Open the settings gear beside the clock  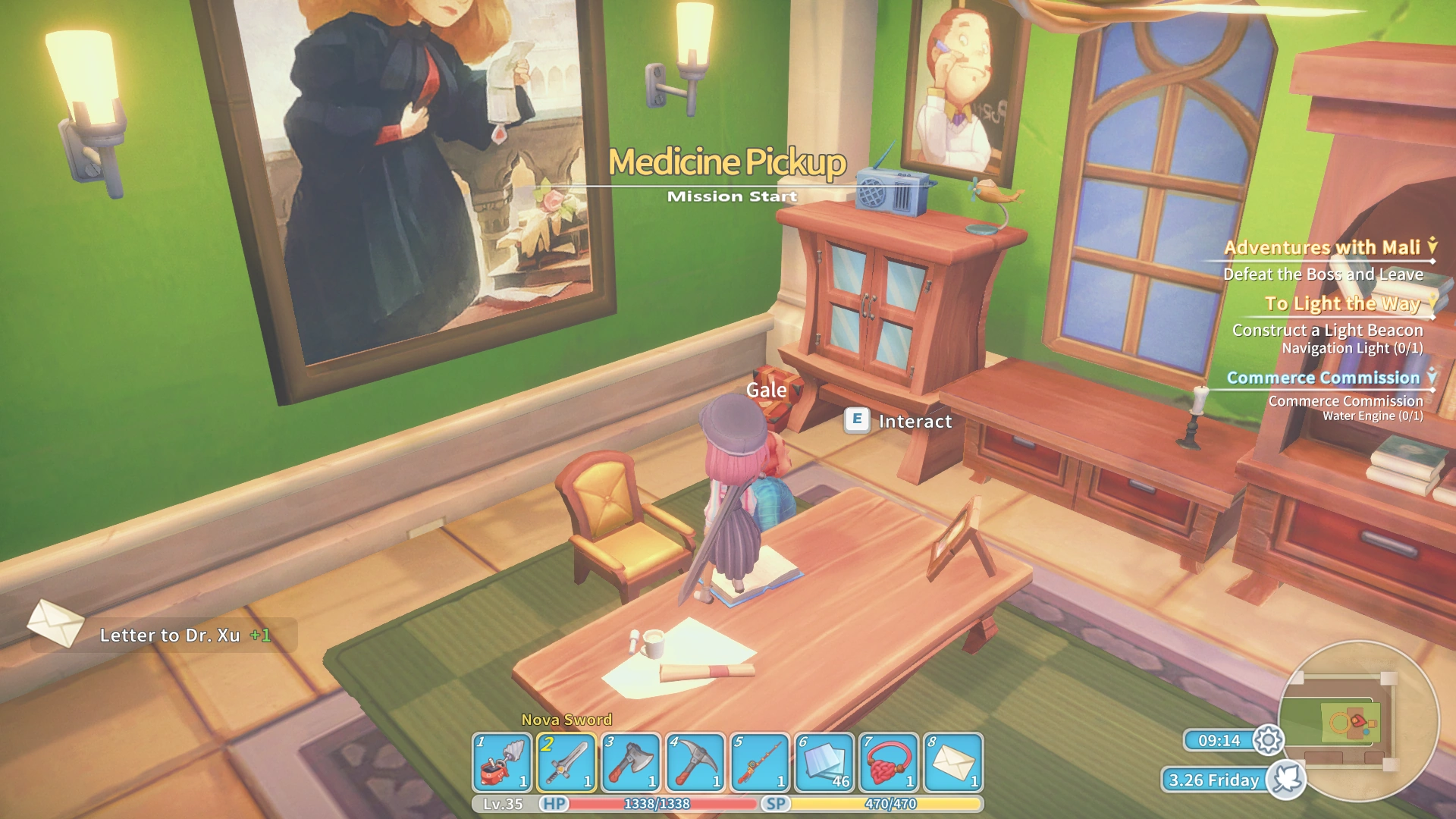tap(1268, 739)
